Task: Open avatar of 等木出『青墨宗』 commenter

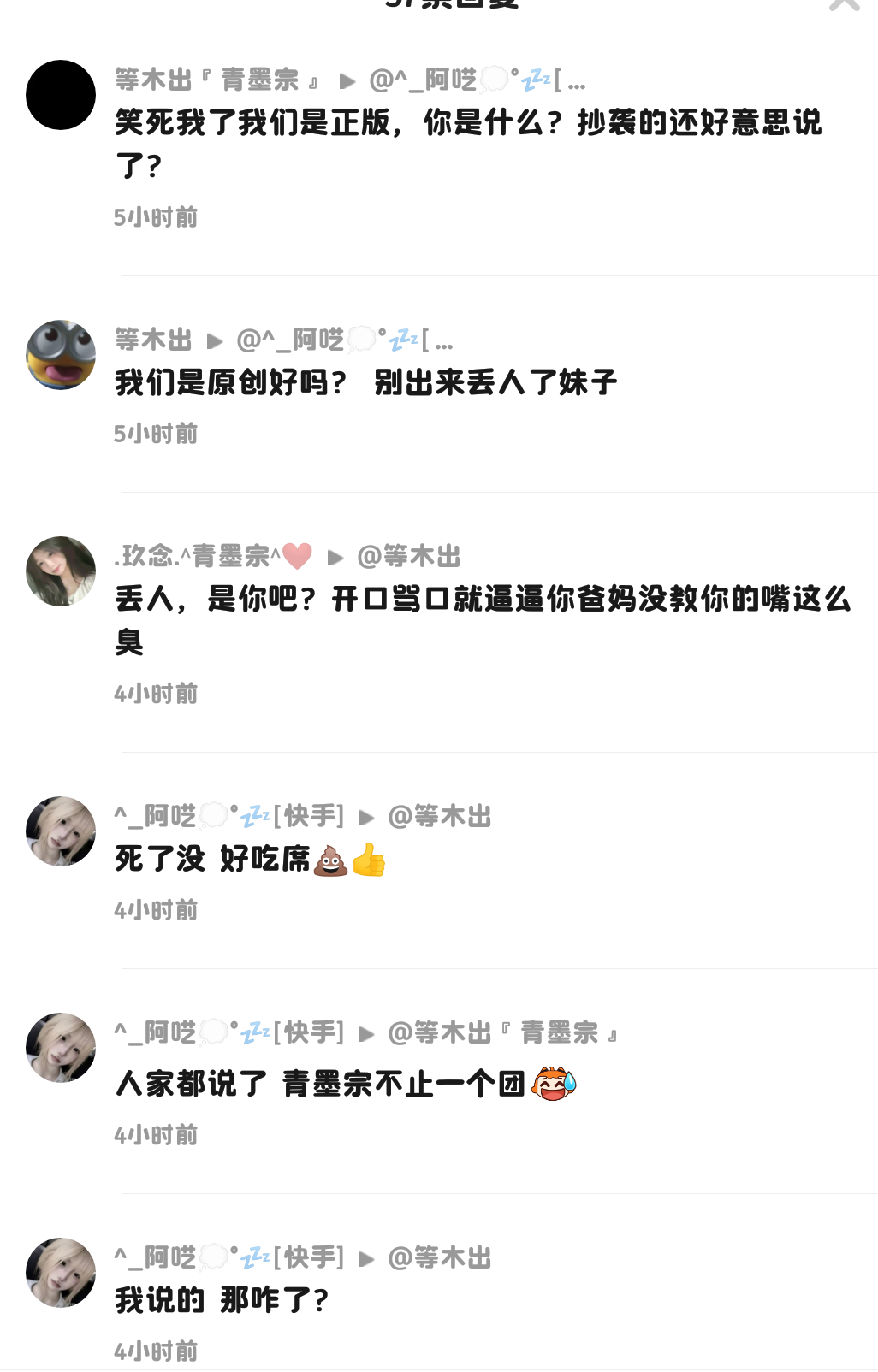Action: tap(61, 95)
